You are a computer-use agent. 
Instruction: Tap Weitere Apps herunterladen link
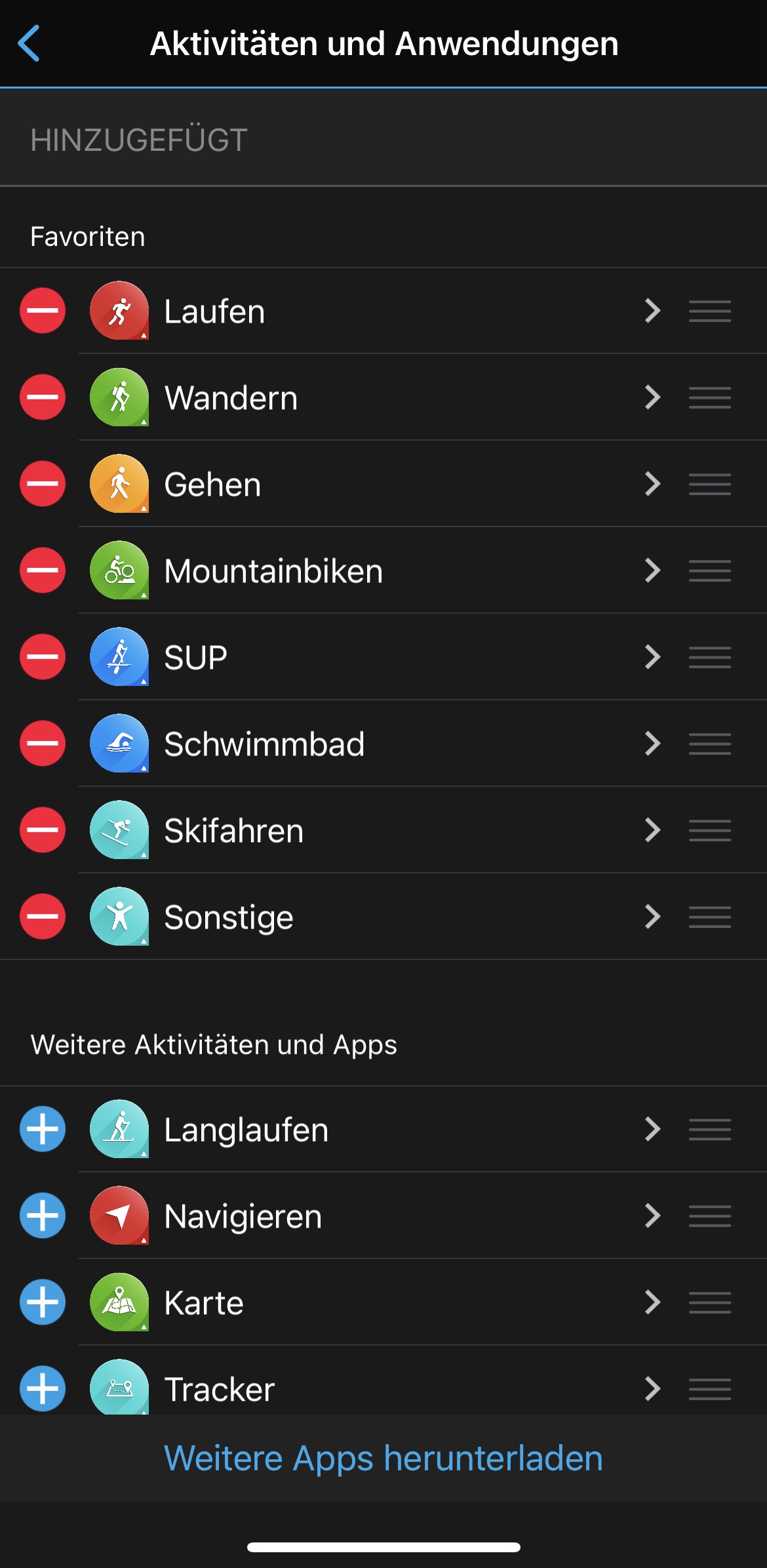383,1458
